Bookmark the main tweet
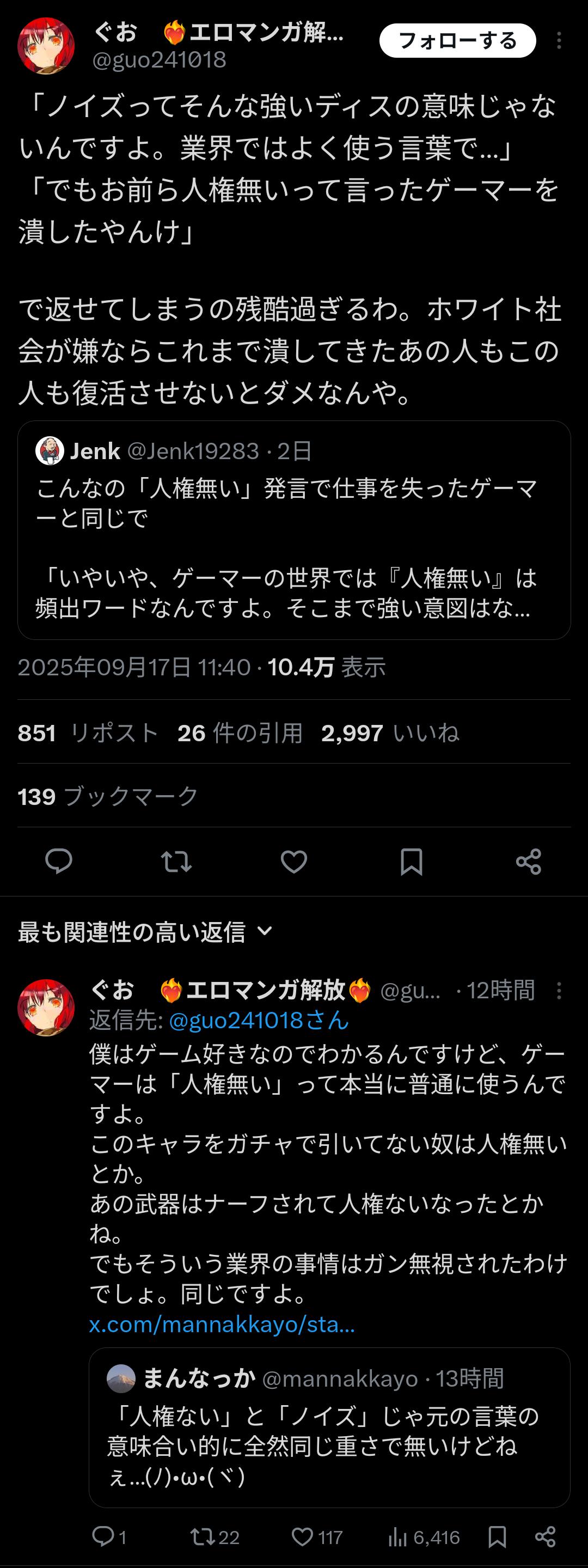 pos(412,861)
